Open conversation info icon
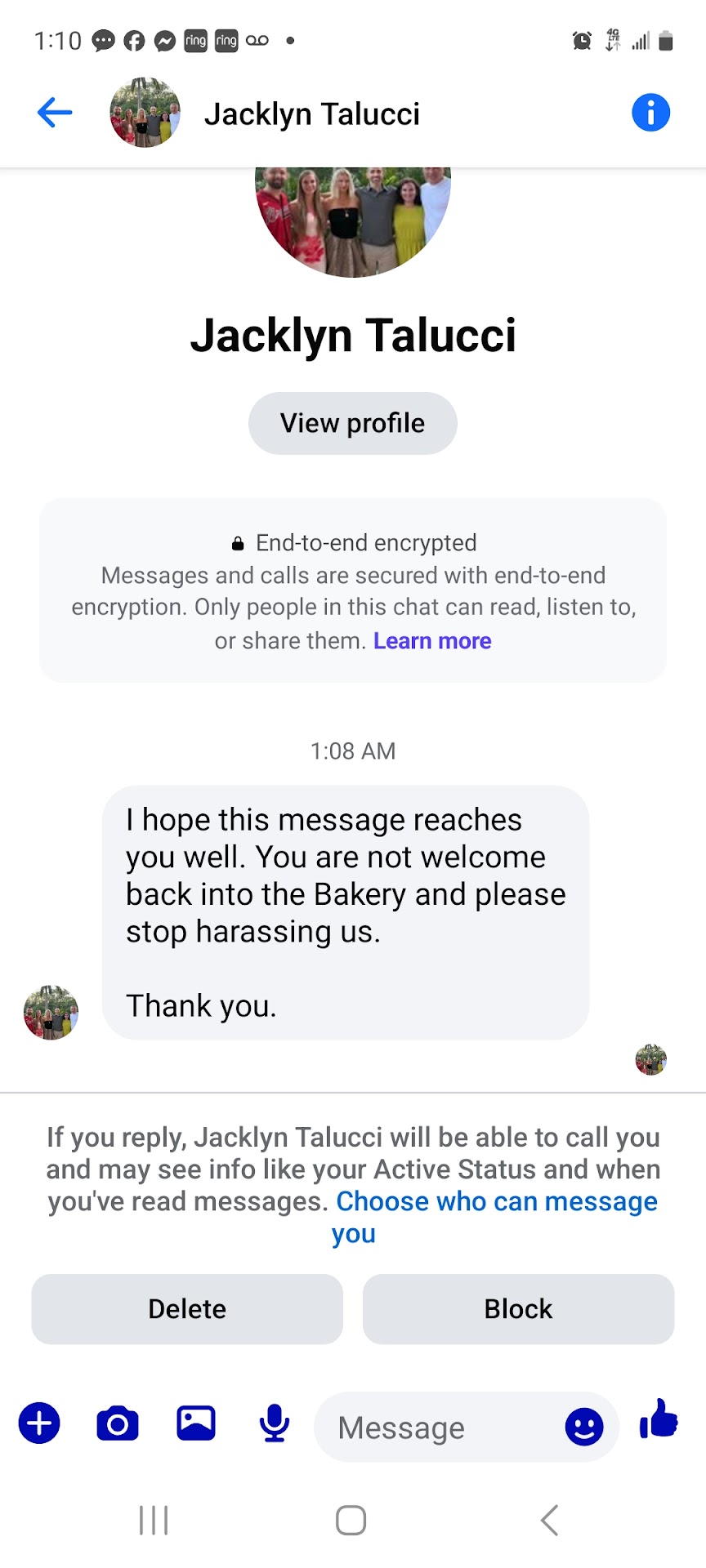This screenshot has height=1568, width=706. (650, 113)
